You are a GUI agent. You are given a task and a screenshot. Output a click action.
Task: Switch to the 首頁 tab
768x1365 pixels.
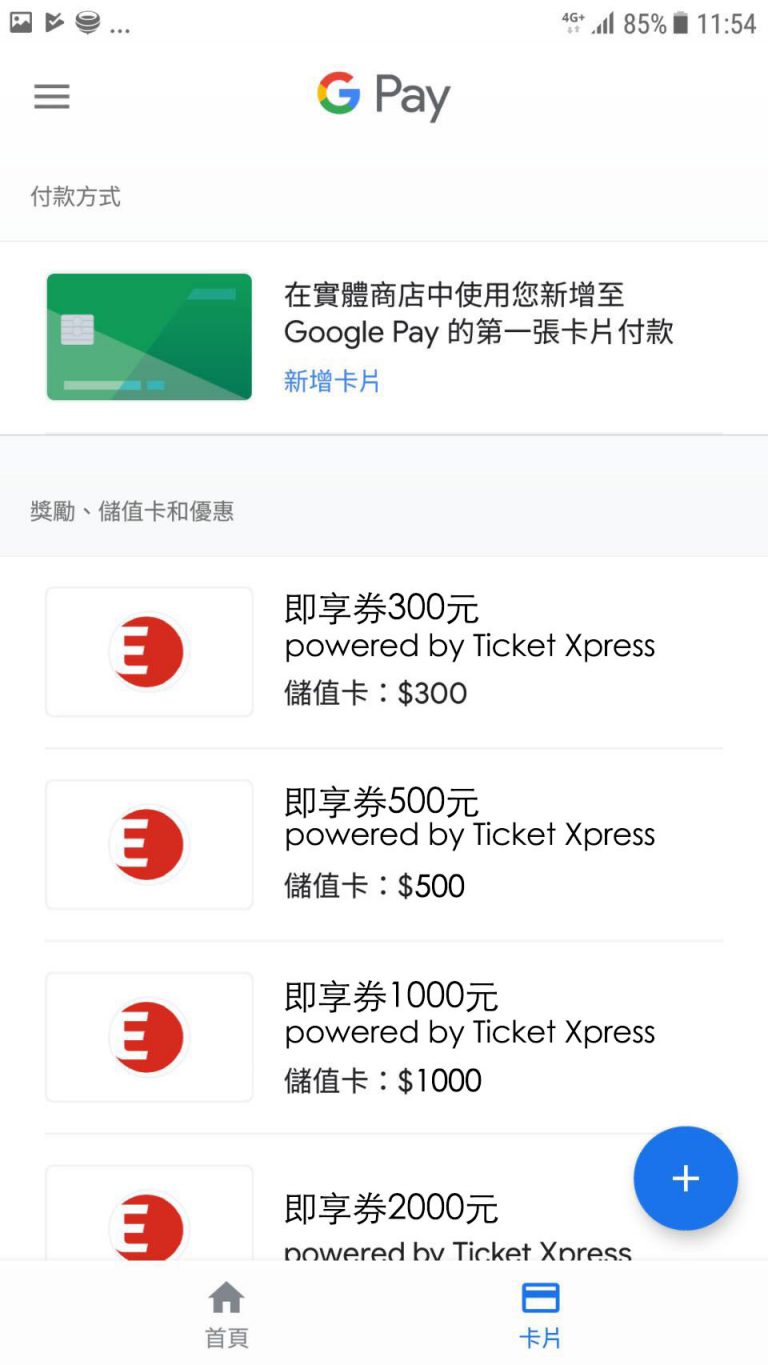click(x=226, y=1311)
